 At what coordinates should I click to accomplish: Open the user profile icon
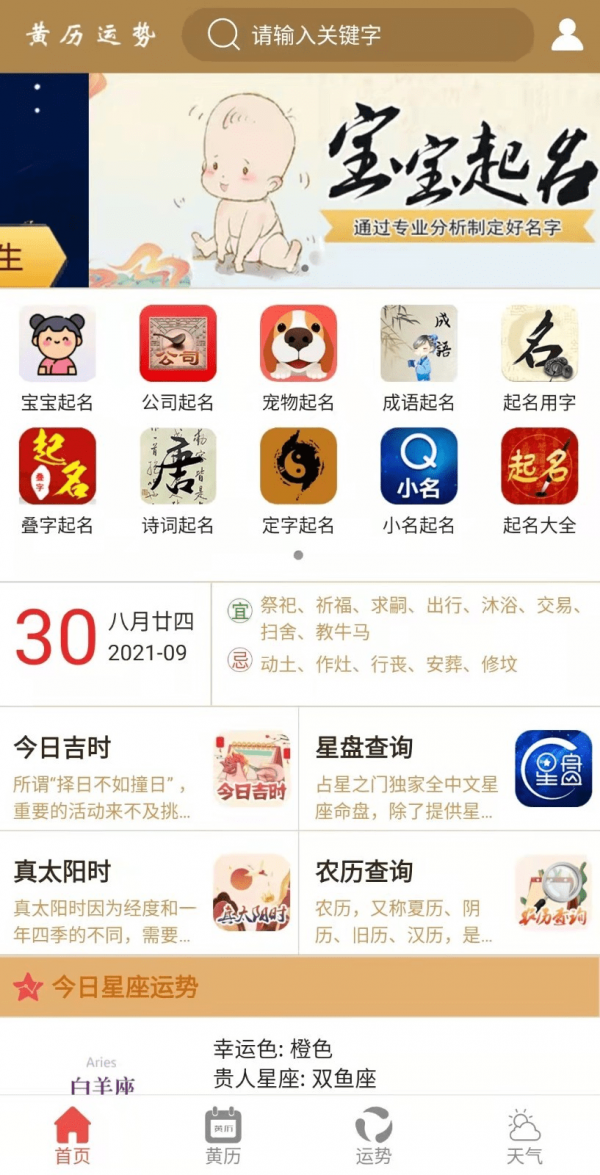pos(567,35)
